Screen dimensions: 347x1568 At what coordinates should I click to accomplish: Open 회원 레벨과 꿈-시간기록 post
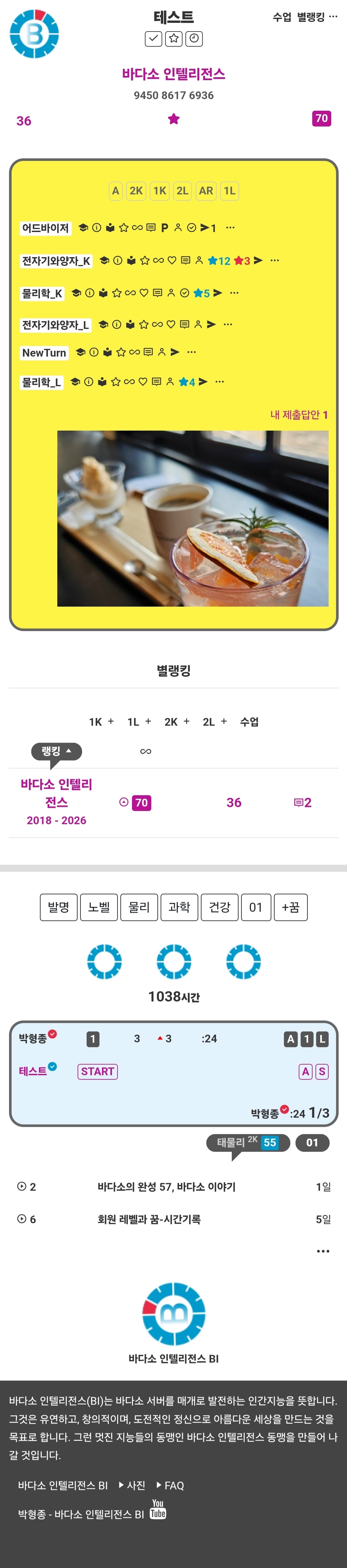[149, 1219]
